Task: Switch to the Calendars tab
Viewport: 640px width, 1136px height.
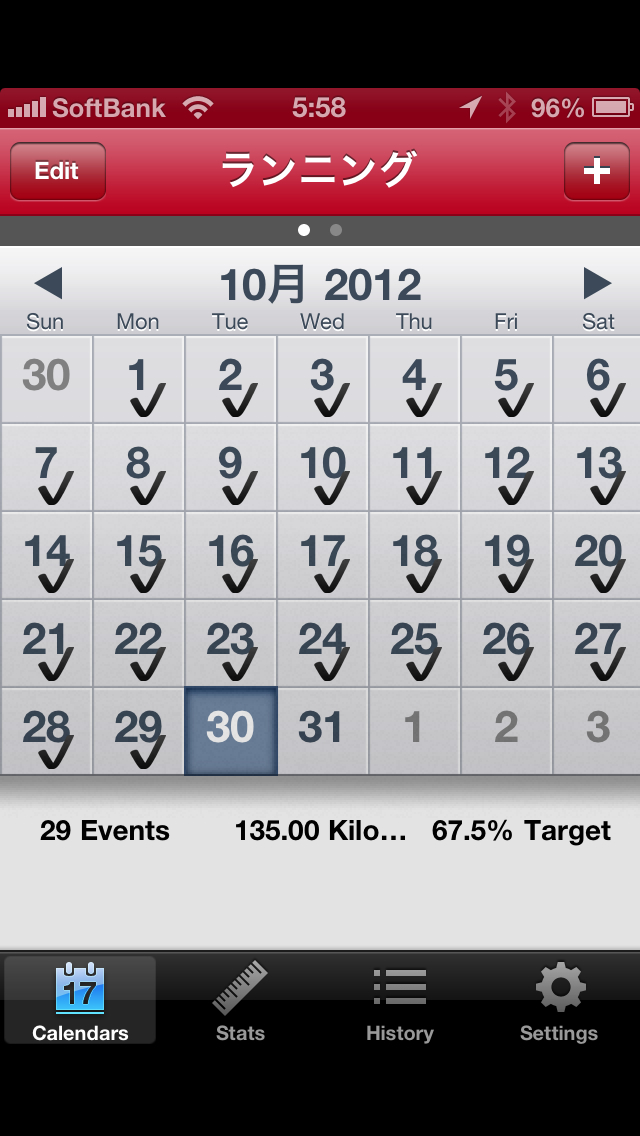Action: pyautogui.click(x=80, y=1000)
